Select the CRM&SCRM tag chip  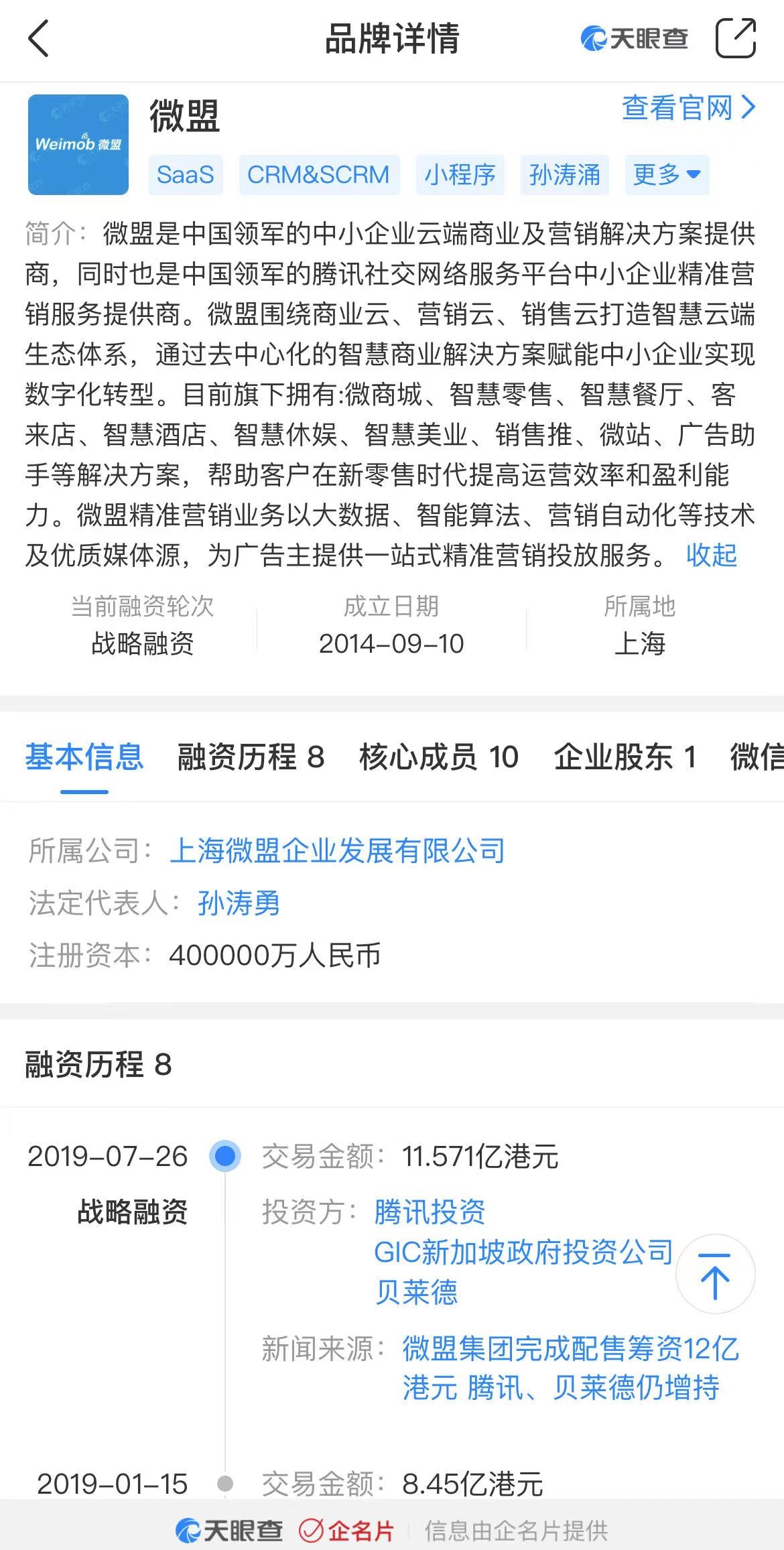click(x=319, y=175)
